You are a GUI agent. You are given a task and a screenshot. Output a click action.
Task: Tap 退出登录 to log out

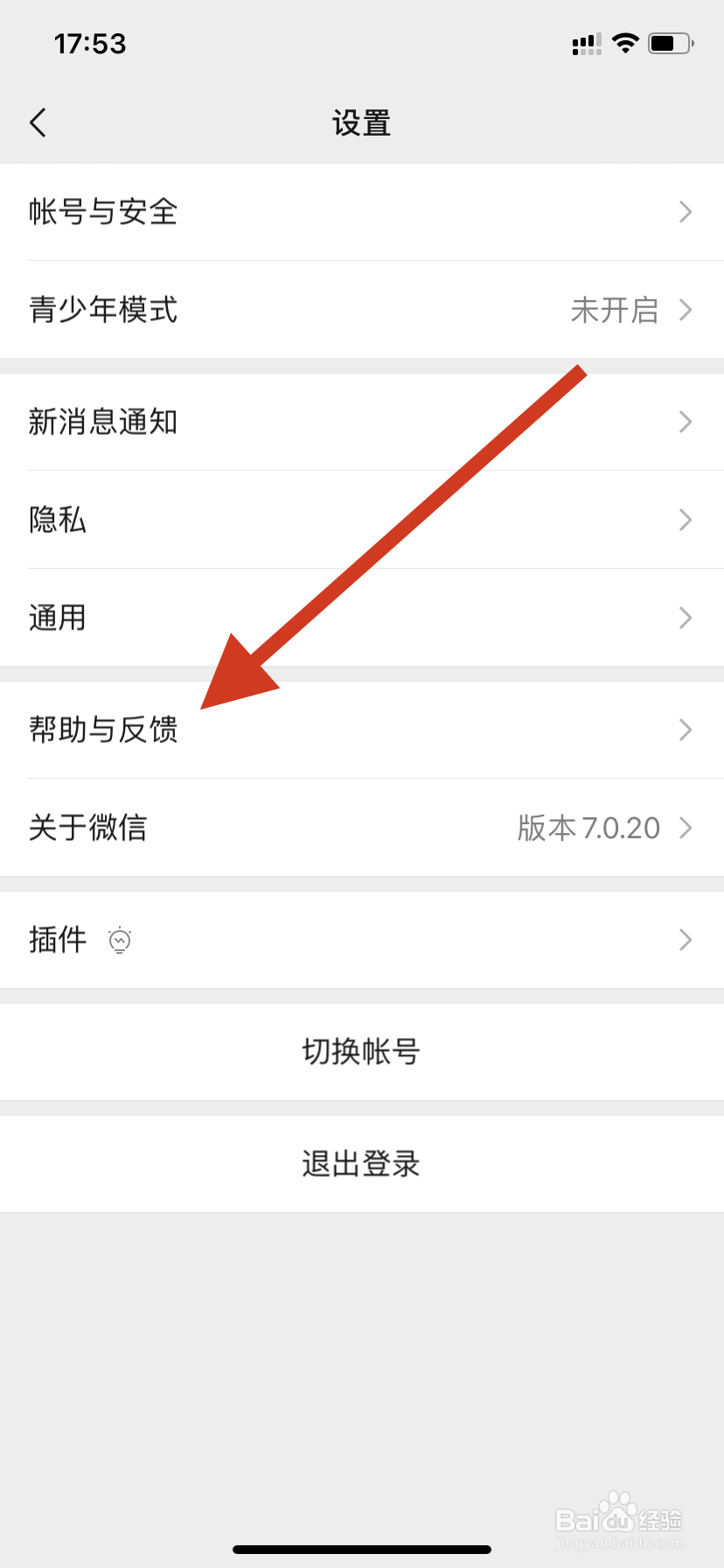point(362,1164)
